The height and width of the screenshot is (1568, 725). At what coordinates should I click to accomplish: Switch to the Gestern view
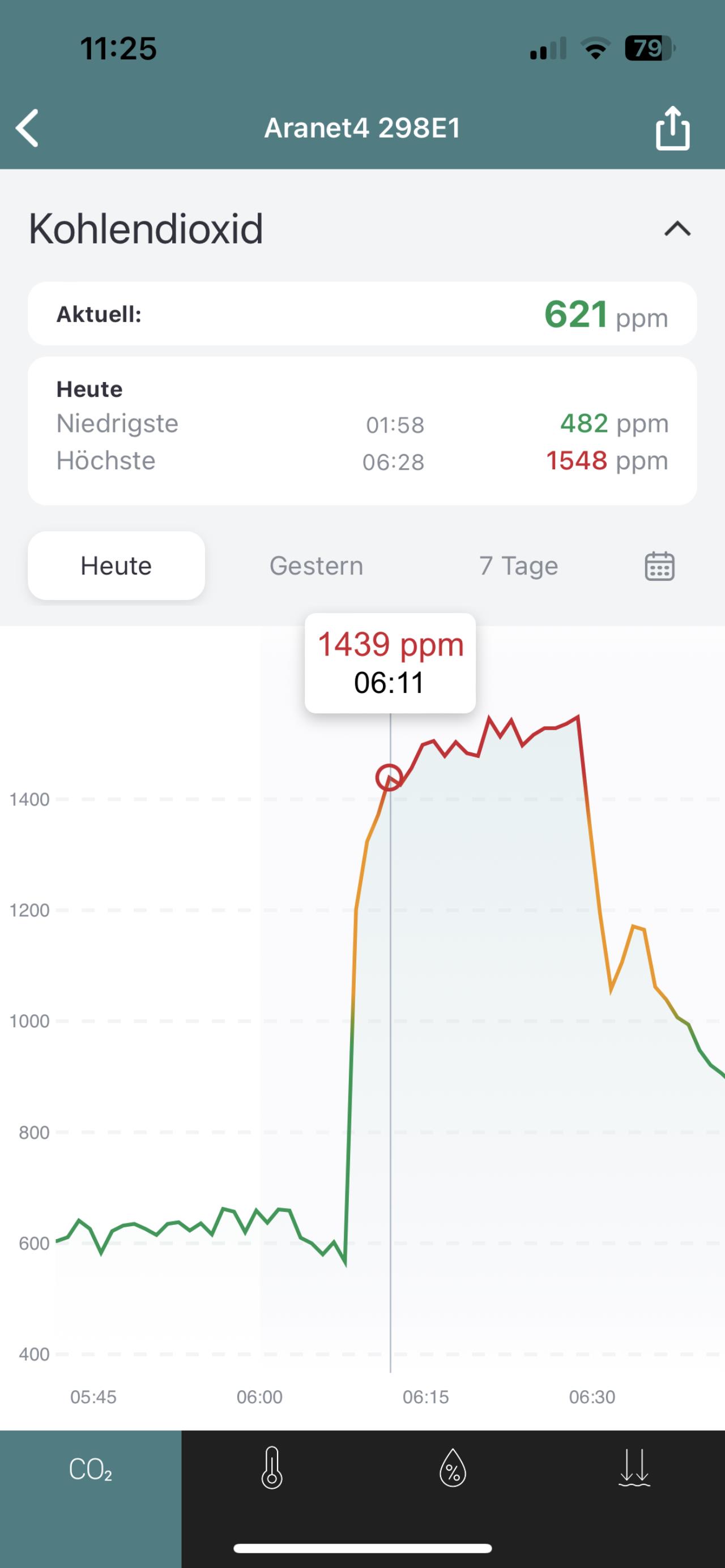316,565
